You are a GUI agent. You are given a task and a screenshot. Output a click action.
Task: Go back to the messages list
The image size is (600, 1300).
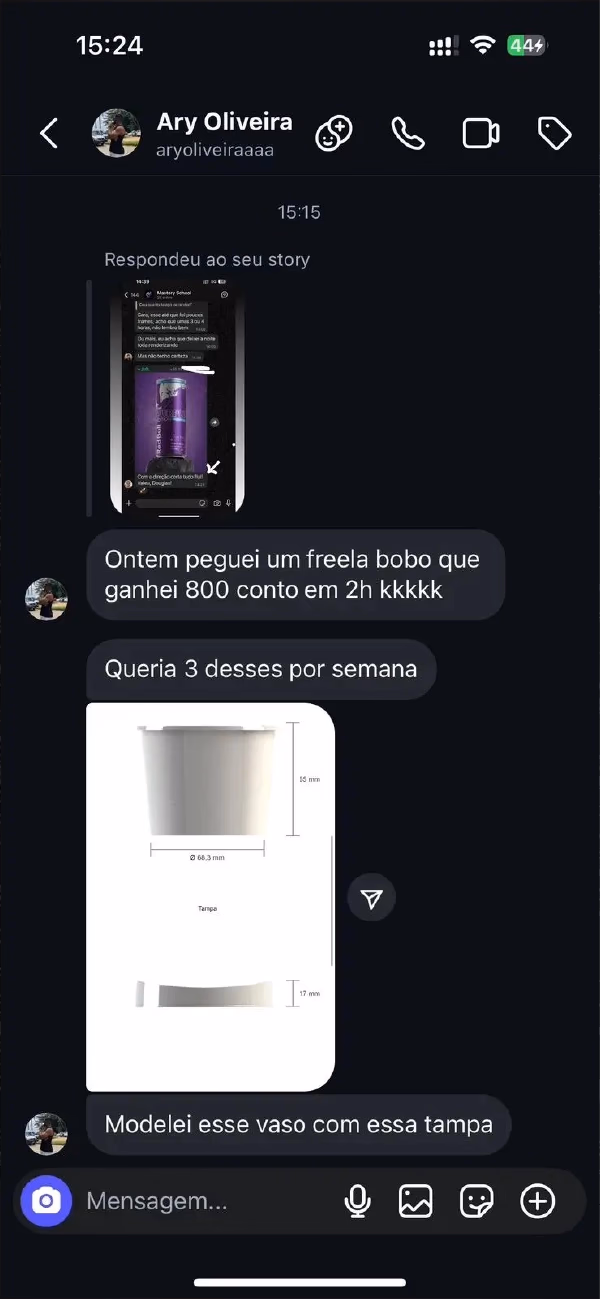pos(49,133)
